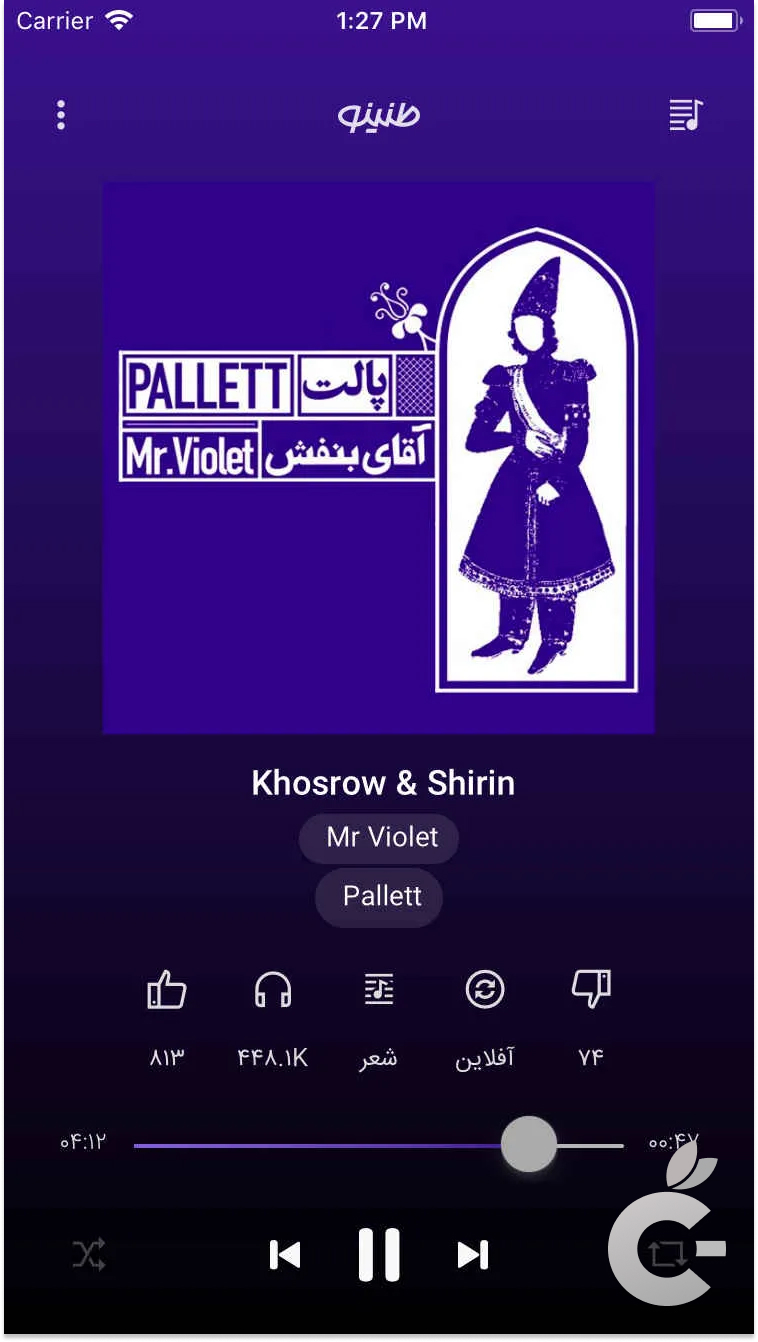Open the artist page for Mr Violet
The width and height of the screenshot is (758, 1342).
coord(379,839)
